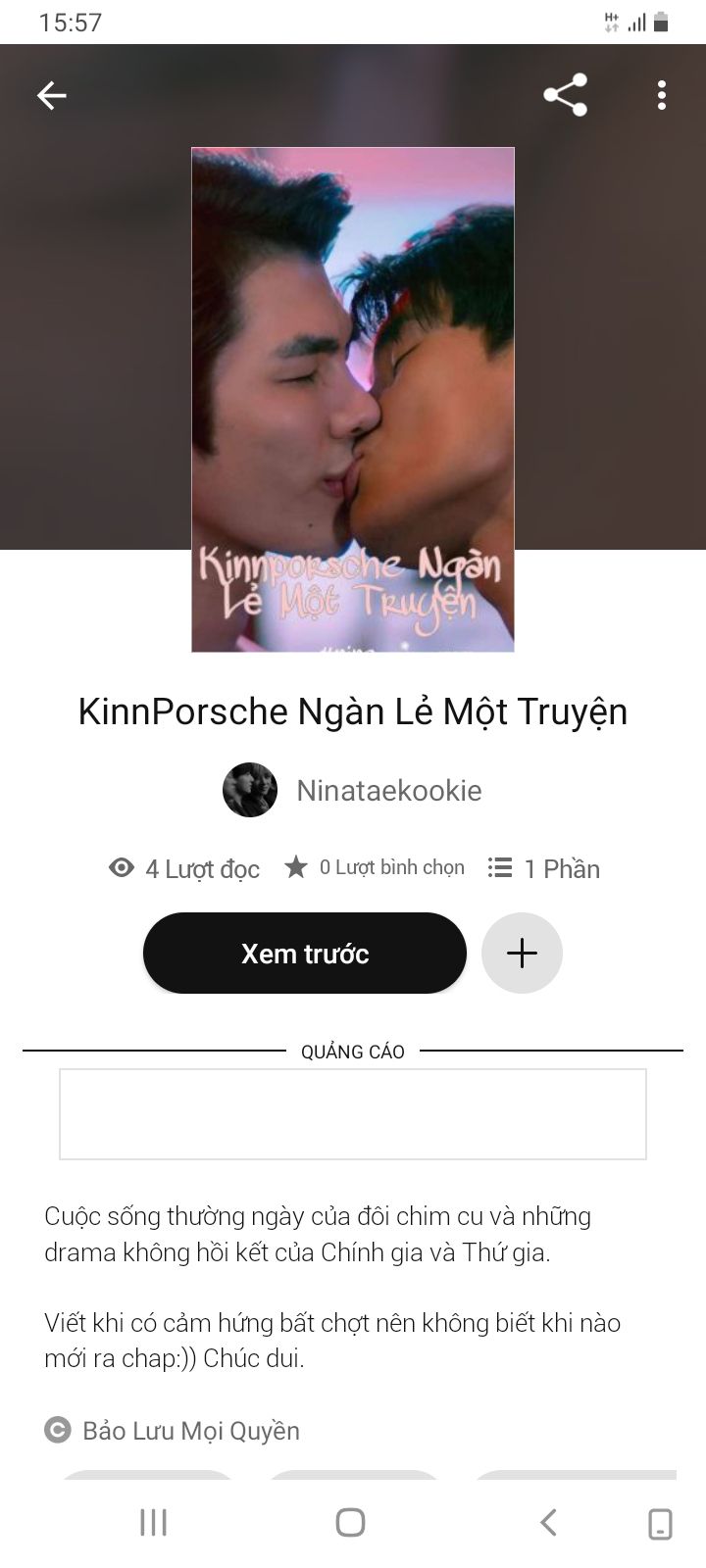The width and height of the screenshot is (706, 1568).
Task: Go back using the top arrow
Action: click(51, 95)
